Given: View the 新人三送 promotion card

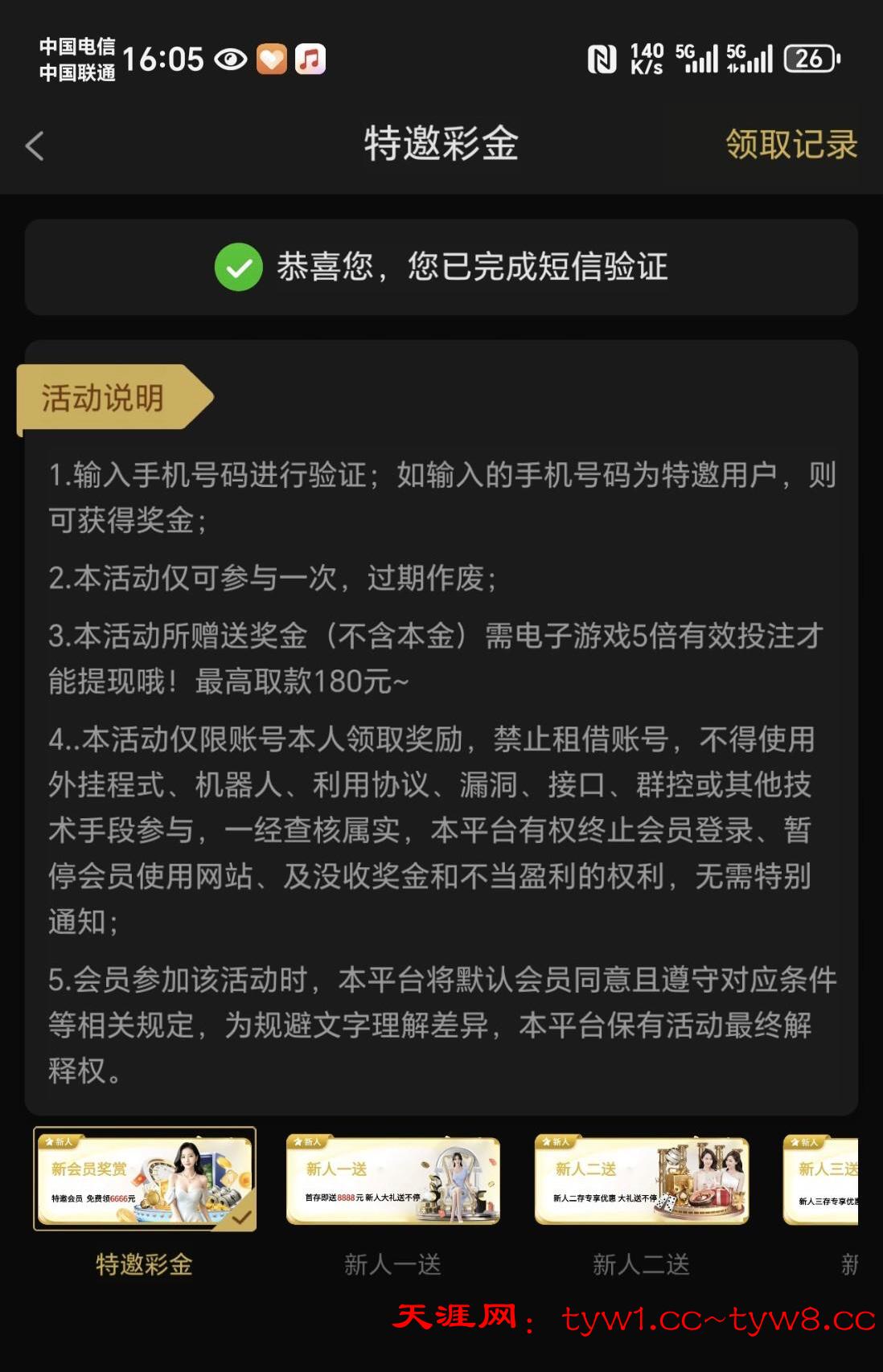Looking at the screenshot, I should coord(822,1180).
